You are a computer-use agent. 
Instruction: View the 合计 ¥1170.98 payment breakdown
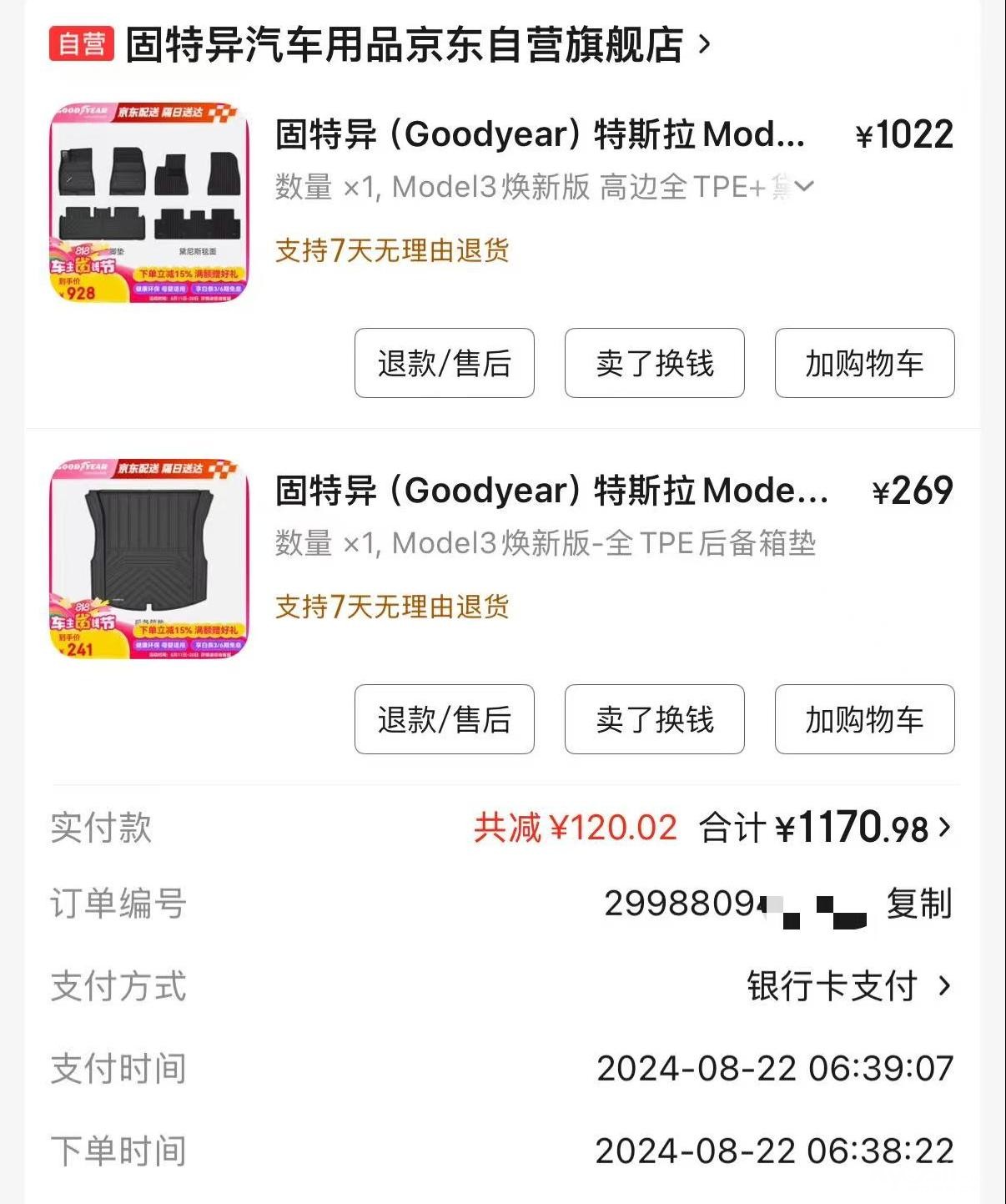(x=944, y=828)
